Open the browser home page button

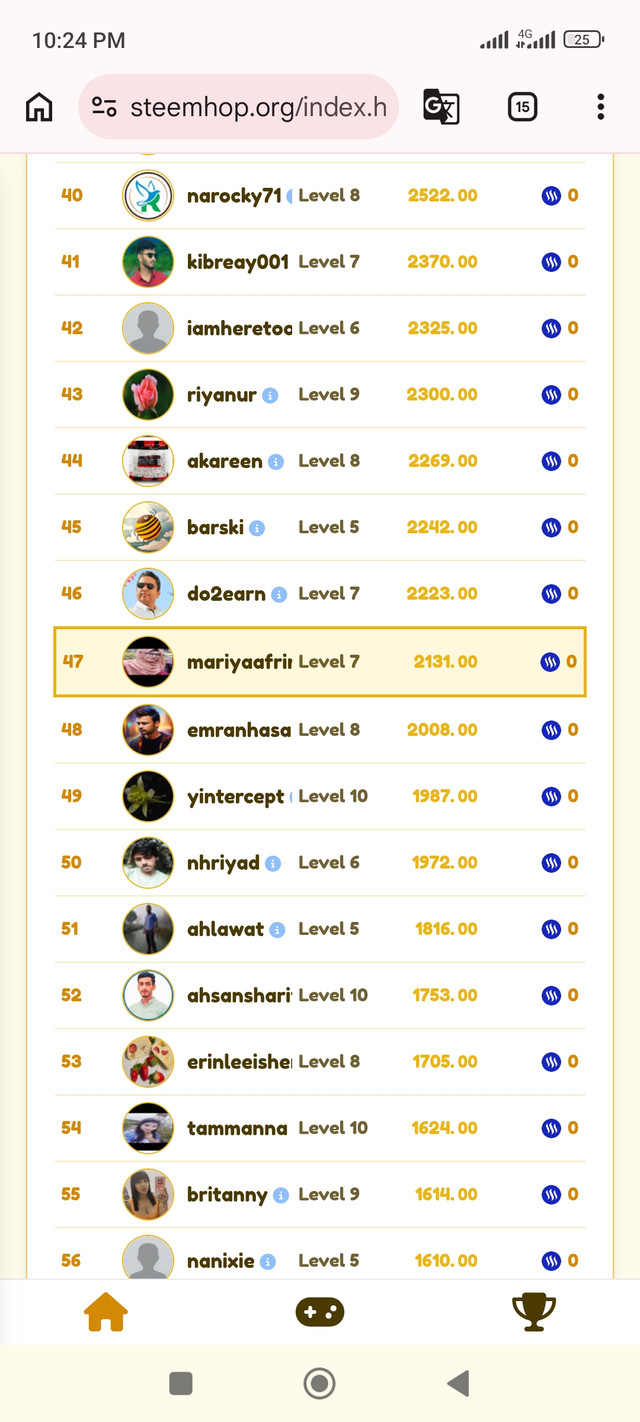[x=39, y=107]
